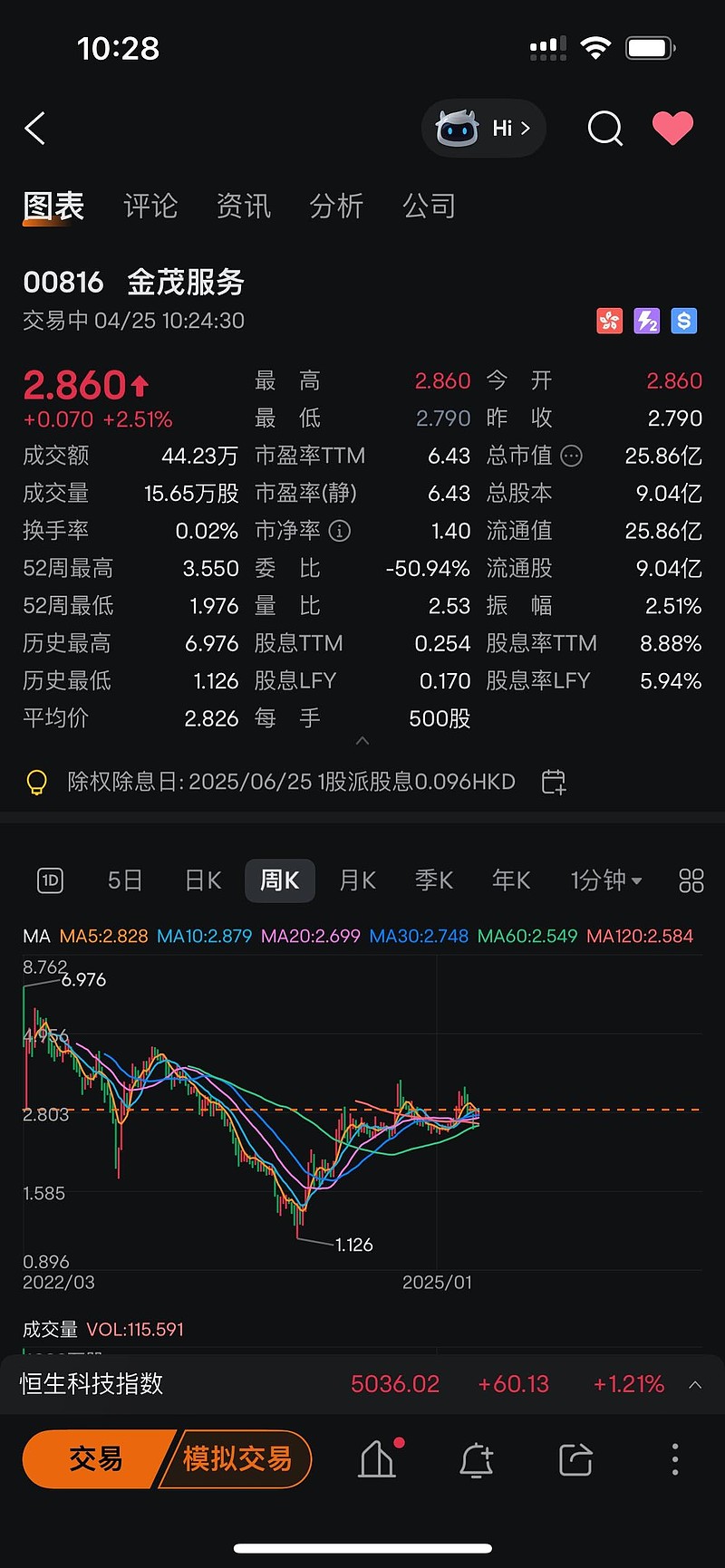Expand the 恒生科技指数 panel chevron
The width and height of the screenshot is (725, 1568).
point(695,1384)
